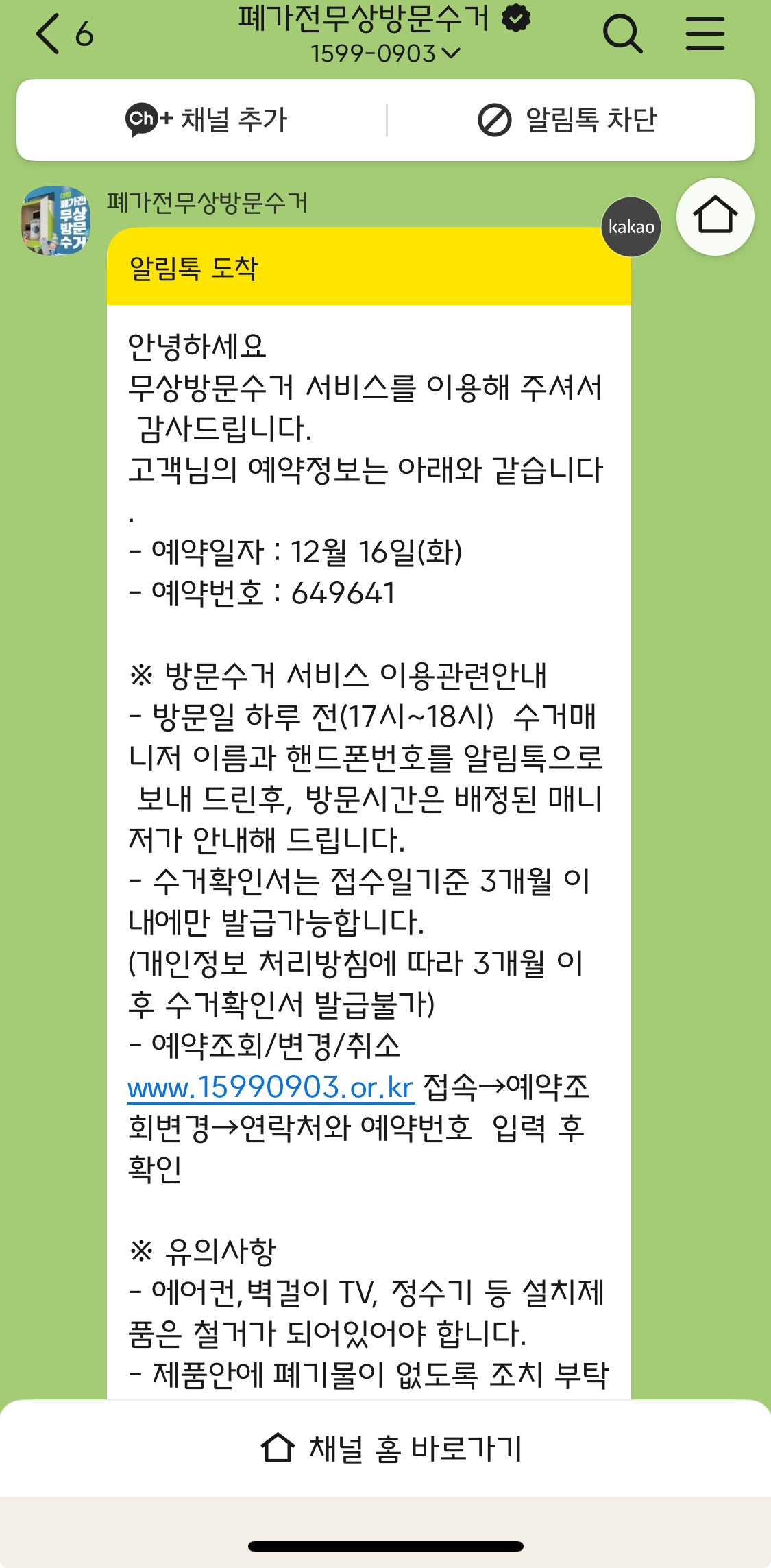Open the hamburger menu

(705, 34)
